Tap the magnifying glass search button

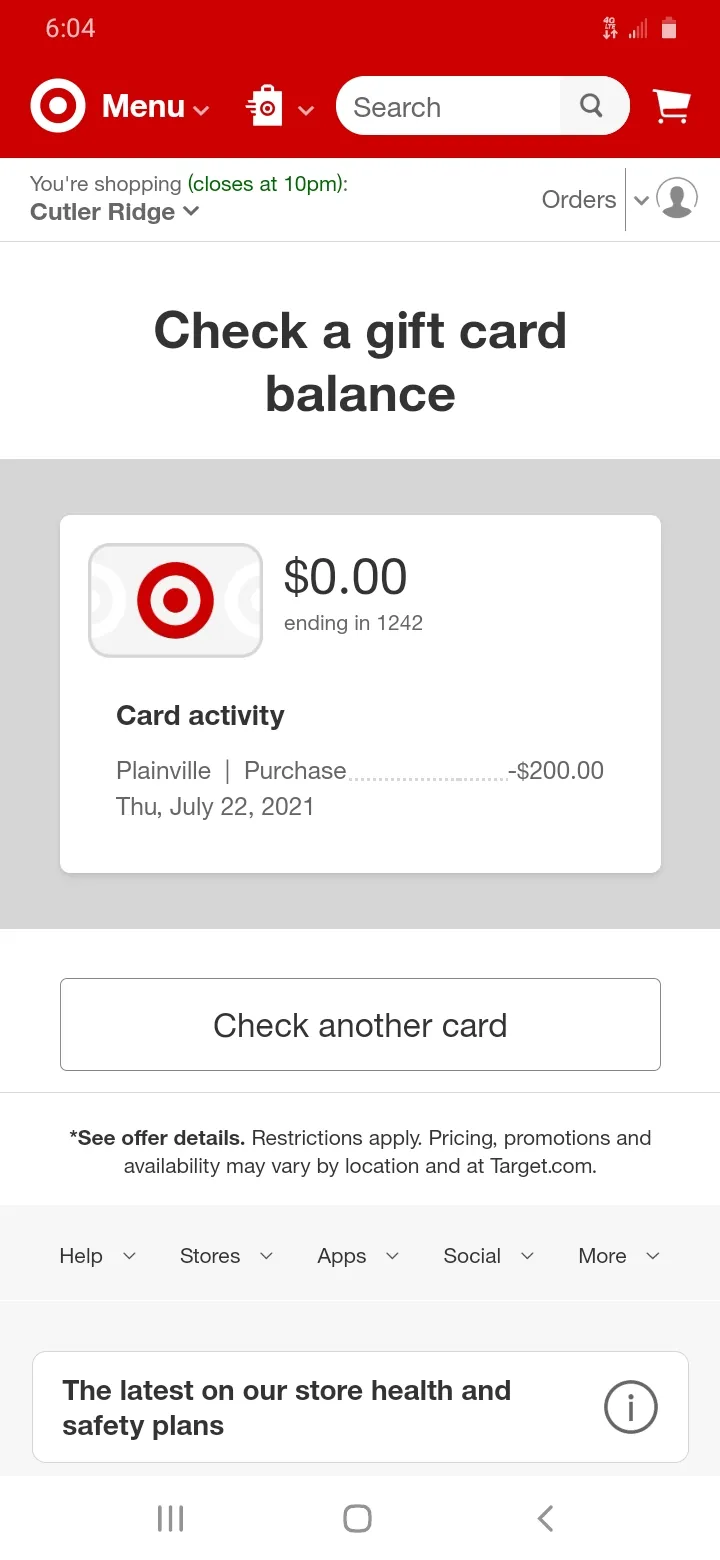pyautogui.click(x=593, y=106)
